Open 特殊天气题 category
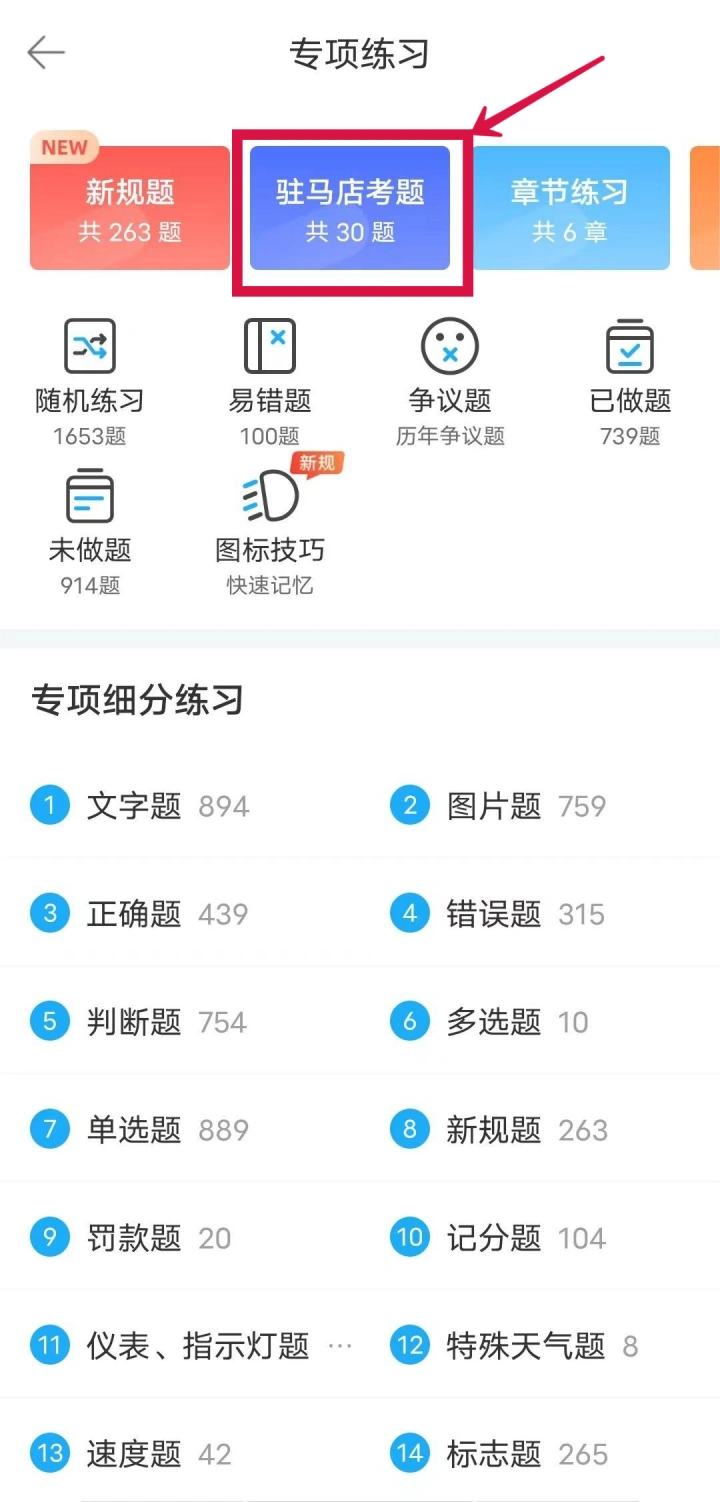The height and width of the screenshot is (1502, 720). coord(514,1345)
